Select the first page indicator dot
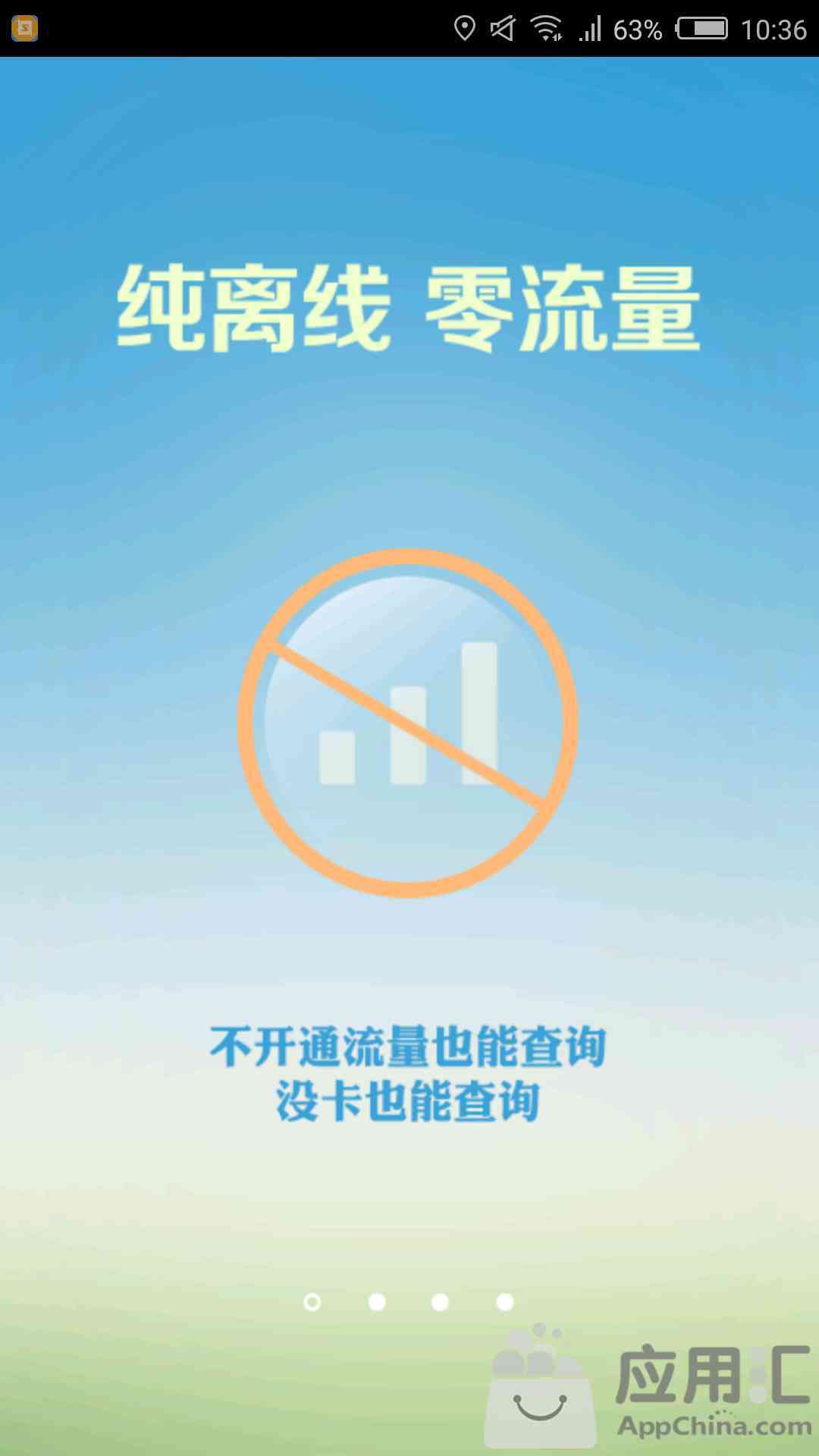The height and width of the screenshot is (1456, 819). (312, 1302)
